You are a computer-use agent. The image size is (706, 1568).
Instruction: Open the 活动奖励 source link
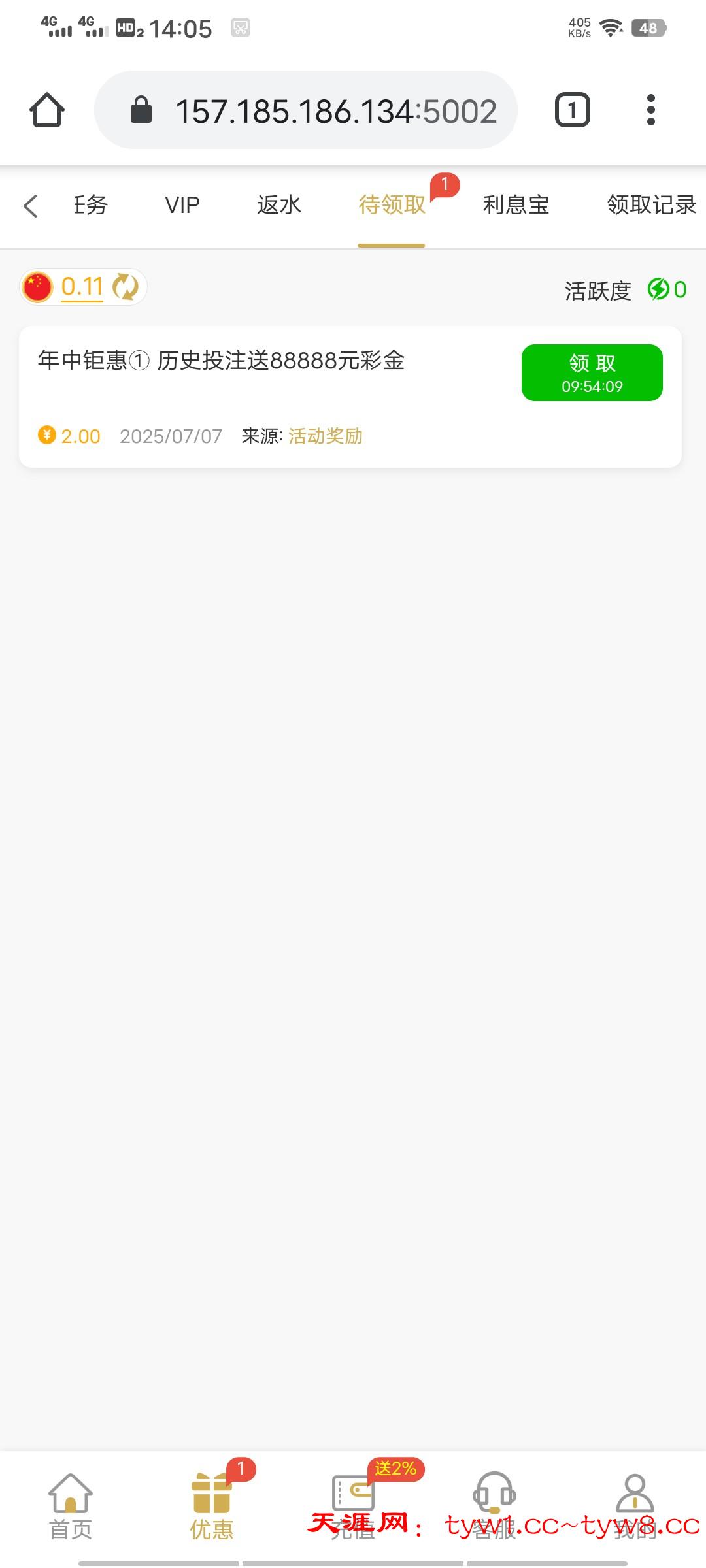(326, 436)
